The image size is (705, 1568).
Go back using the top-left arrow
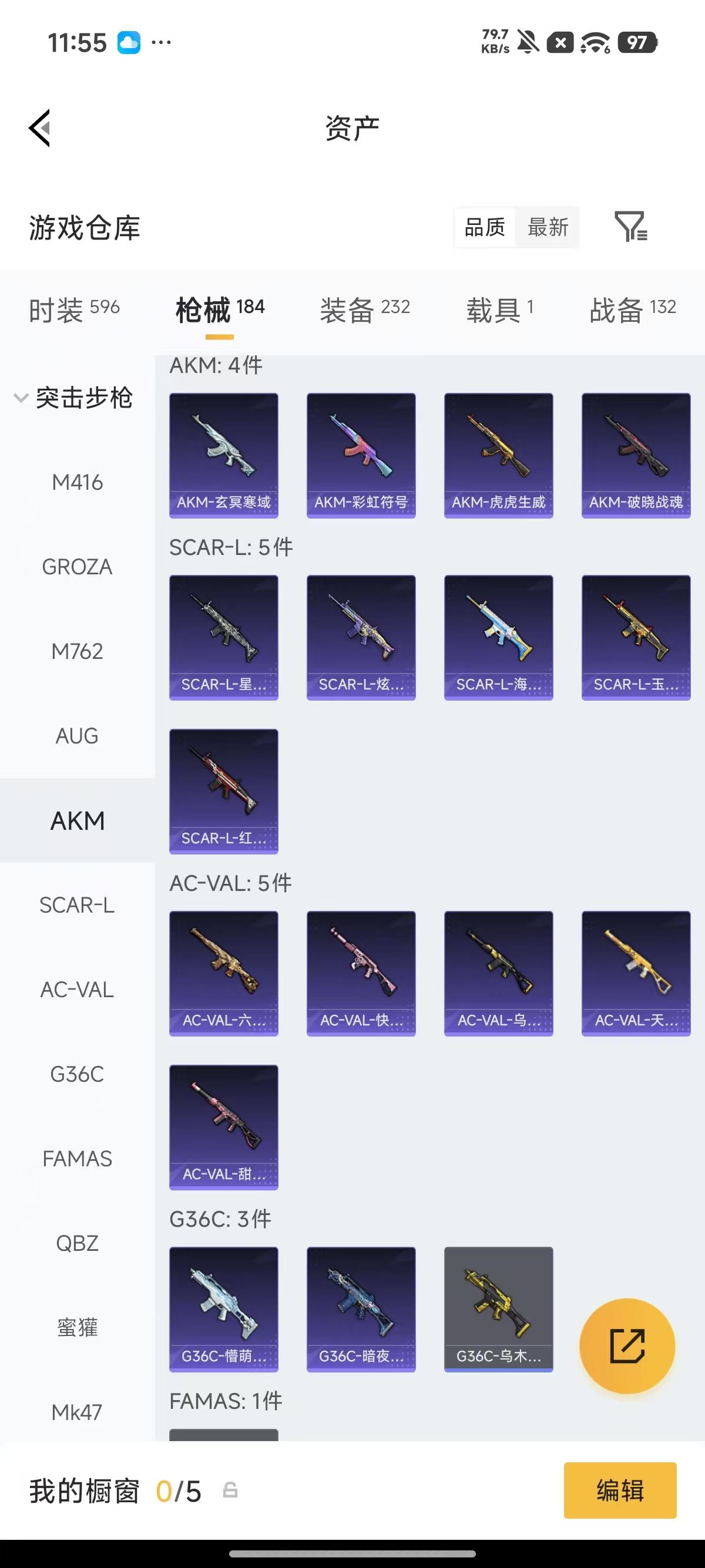pyautogui.click(x=39, y=129)
